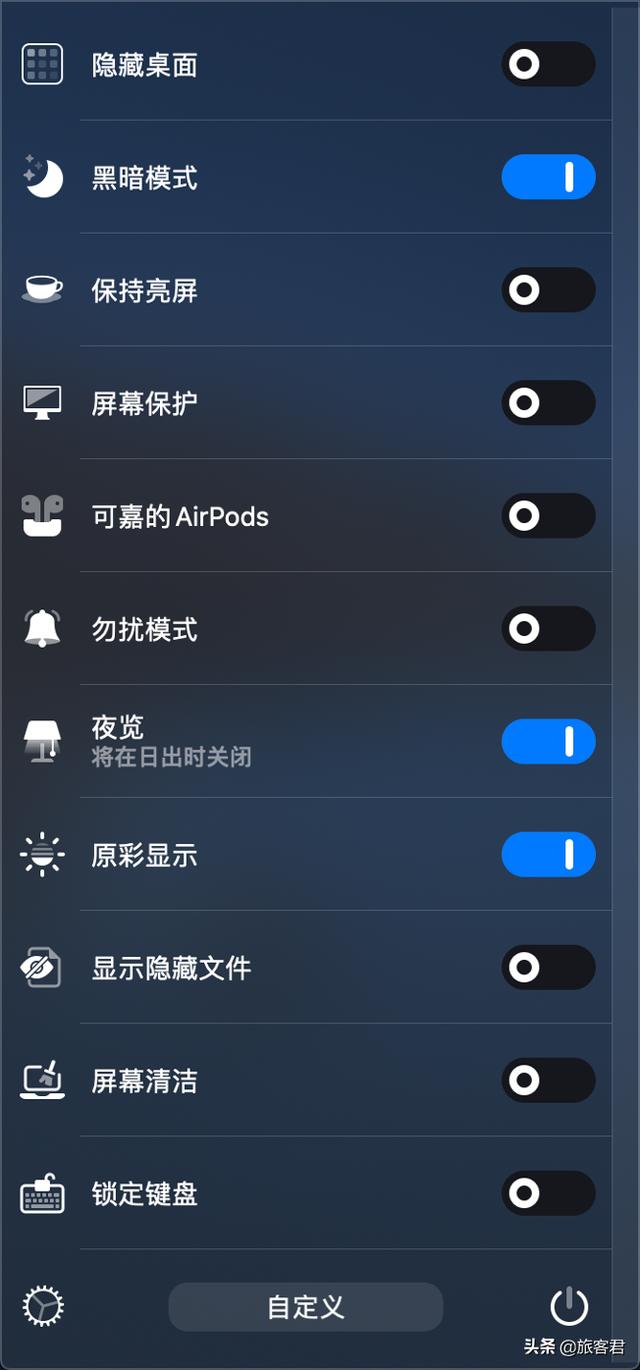Enable the 保持亮屏 switch
Viewport: 640px width, 1370px height.
(x=548, y=290)
